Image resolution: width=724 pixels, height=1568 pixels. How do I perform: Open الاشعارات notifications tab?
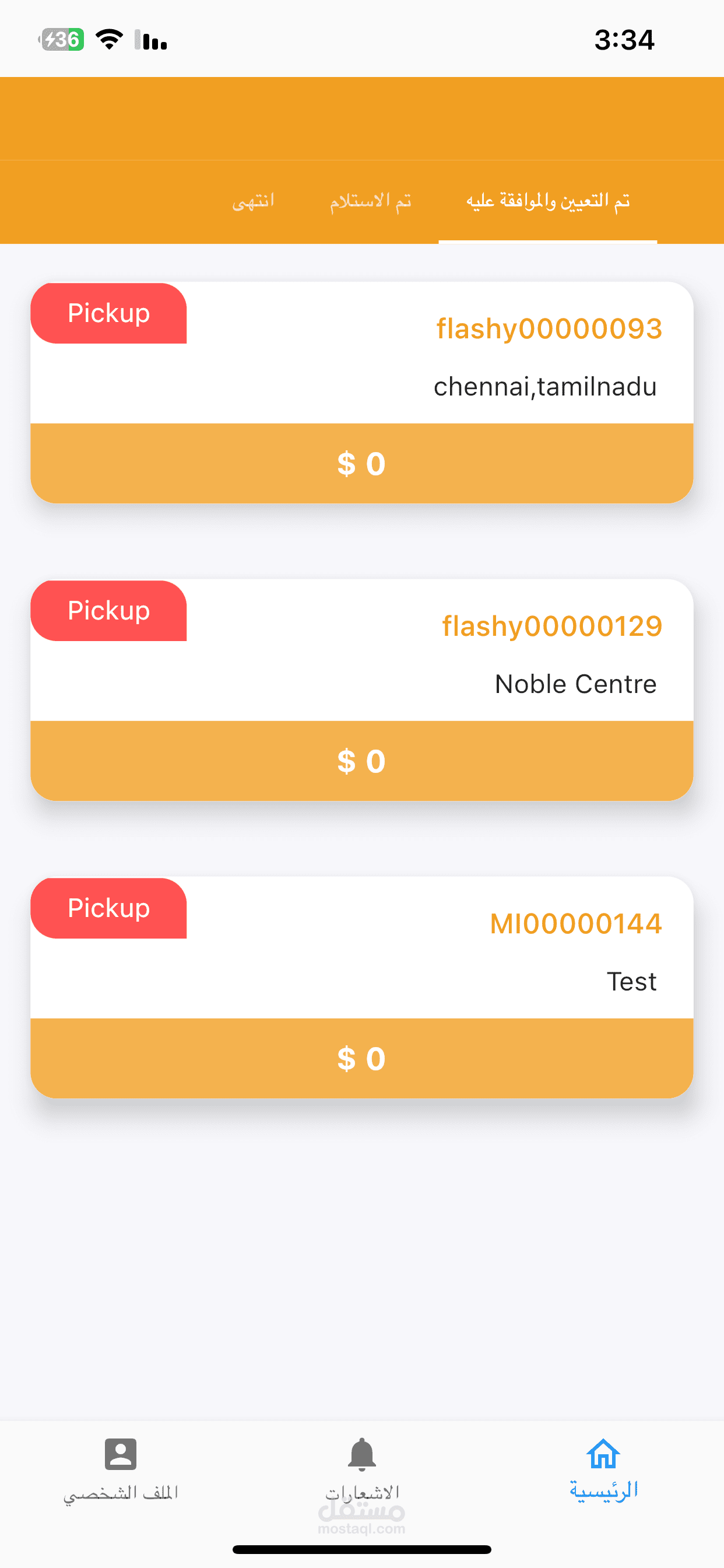pos(362,1470)
